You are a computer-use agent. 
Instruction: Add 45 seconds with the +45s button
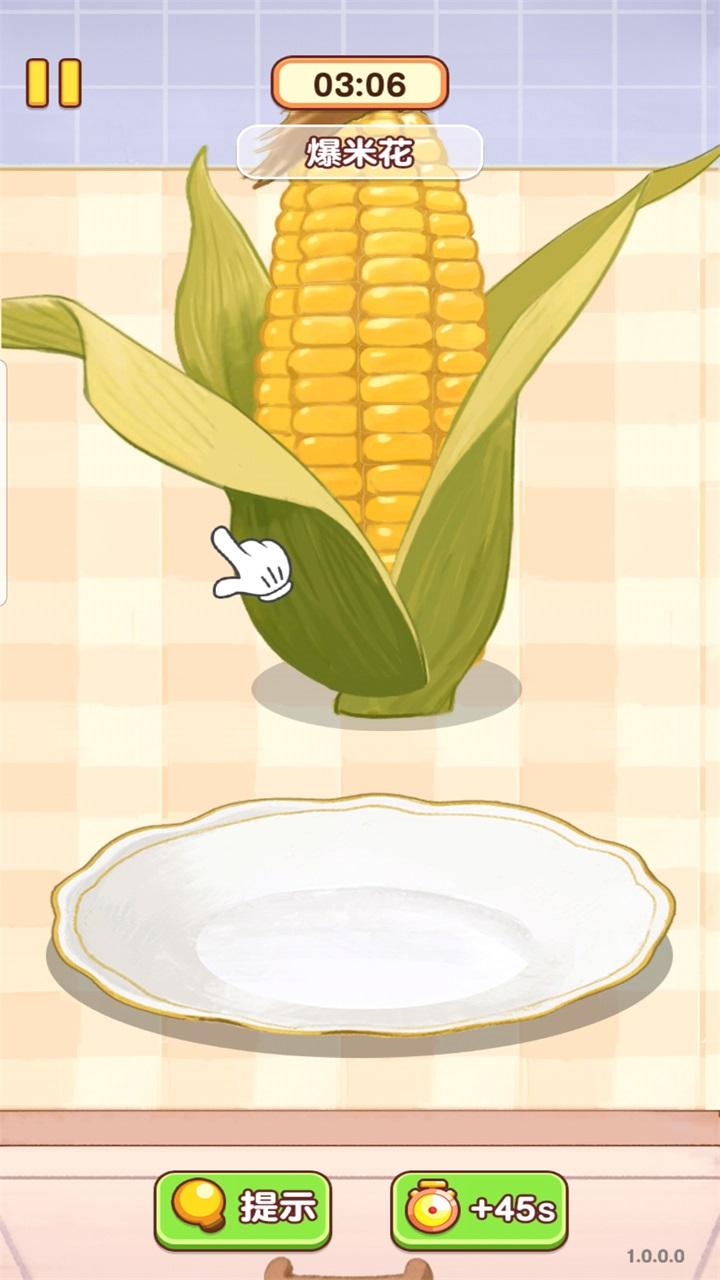(479, 1209)
